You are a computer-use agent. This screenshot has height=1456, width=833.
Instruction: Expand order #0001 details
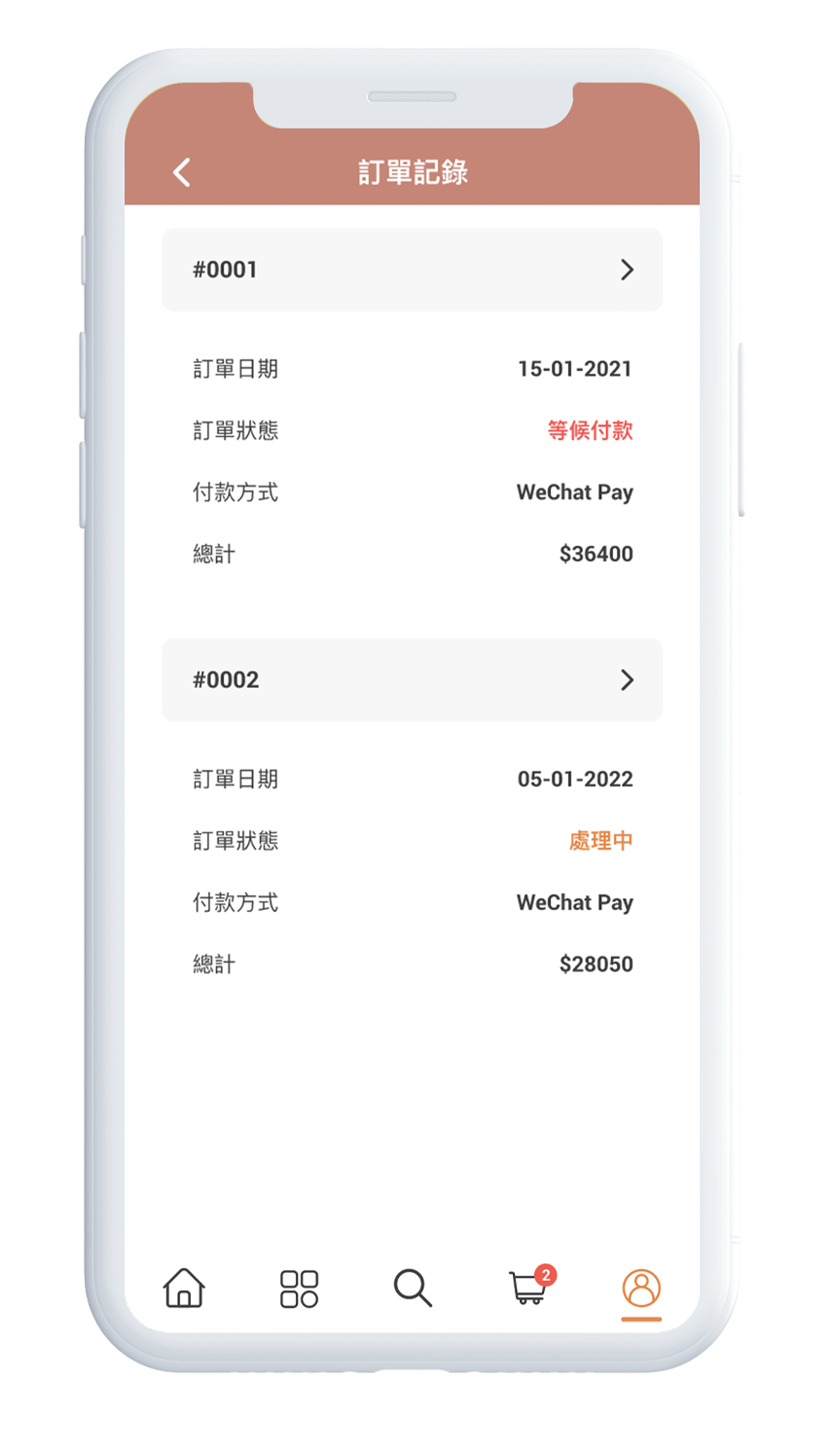pyautogui.click(x=413, y=270)
